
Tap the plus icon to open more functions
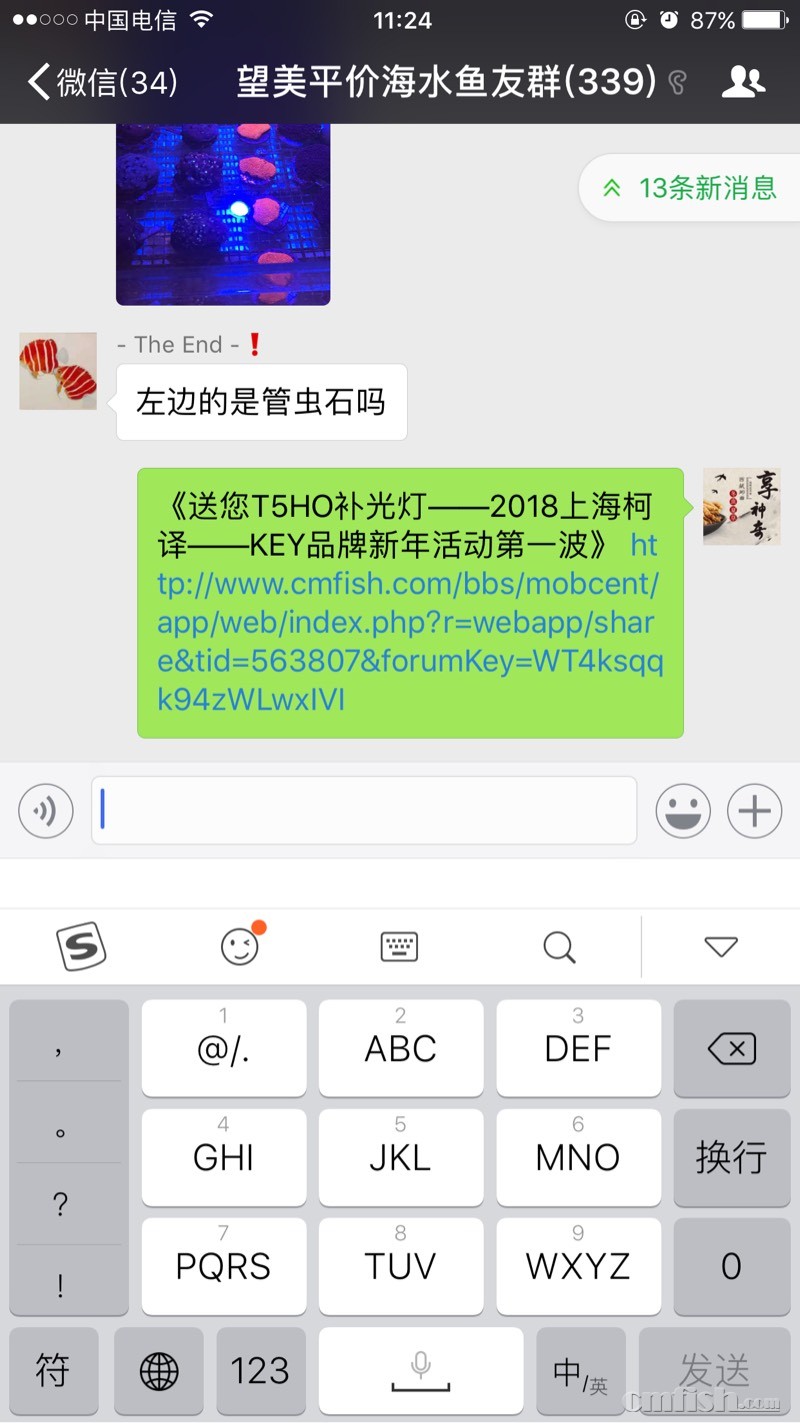pyautogui.click(x=753, y=811)
